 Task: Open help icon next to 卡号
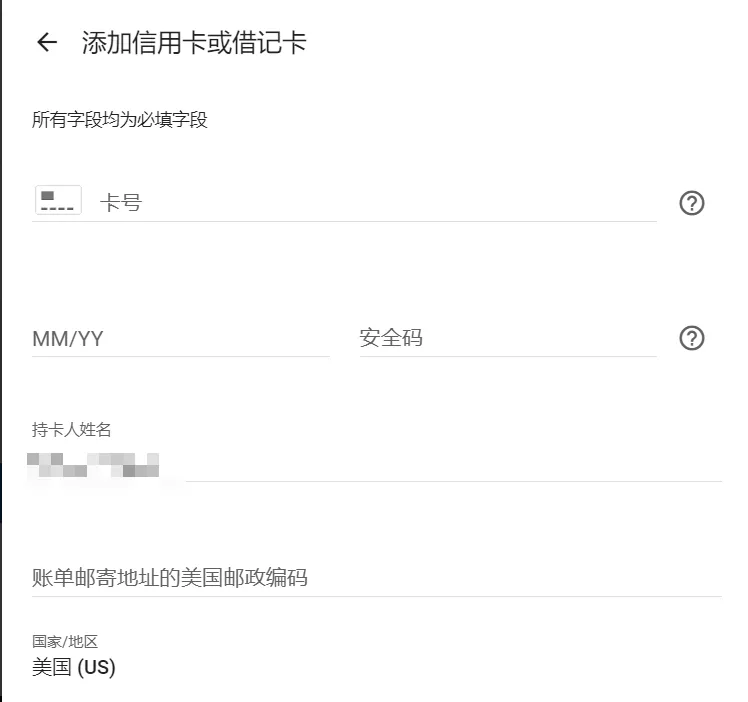click(x=692, y=203)
